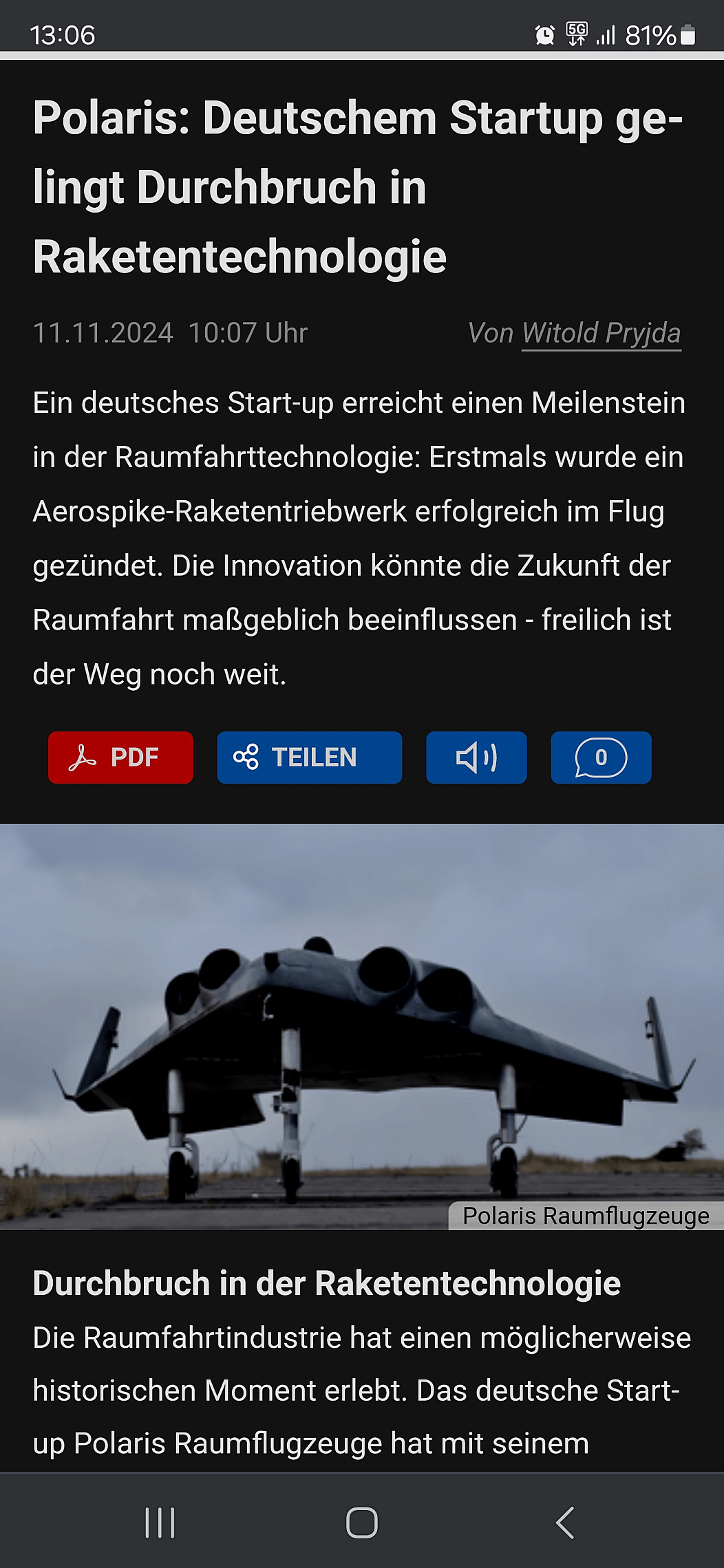This screenshot has width=724, height=1568.
Task: Open the Polaris aircraft image
Action: (x=362, y=1025)
